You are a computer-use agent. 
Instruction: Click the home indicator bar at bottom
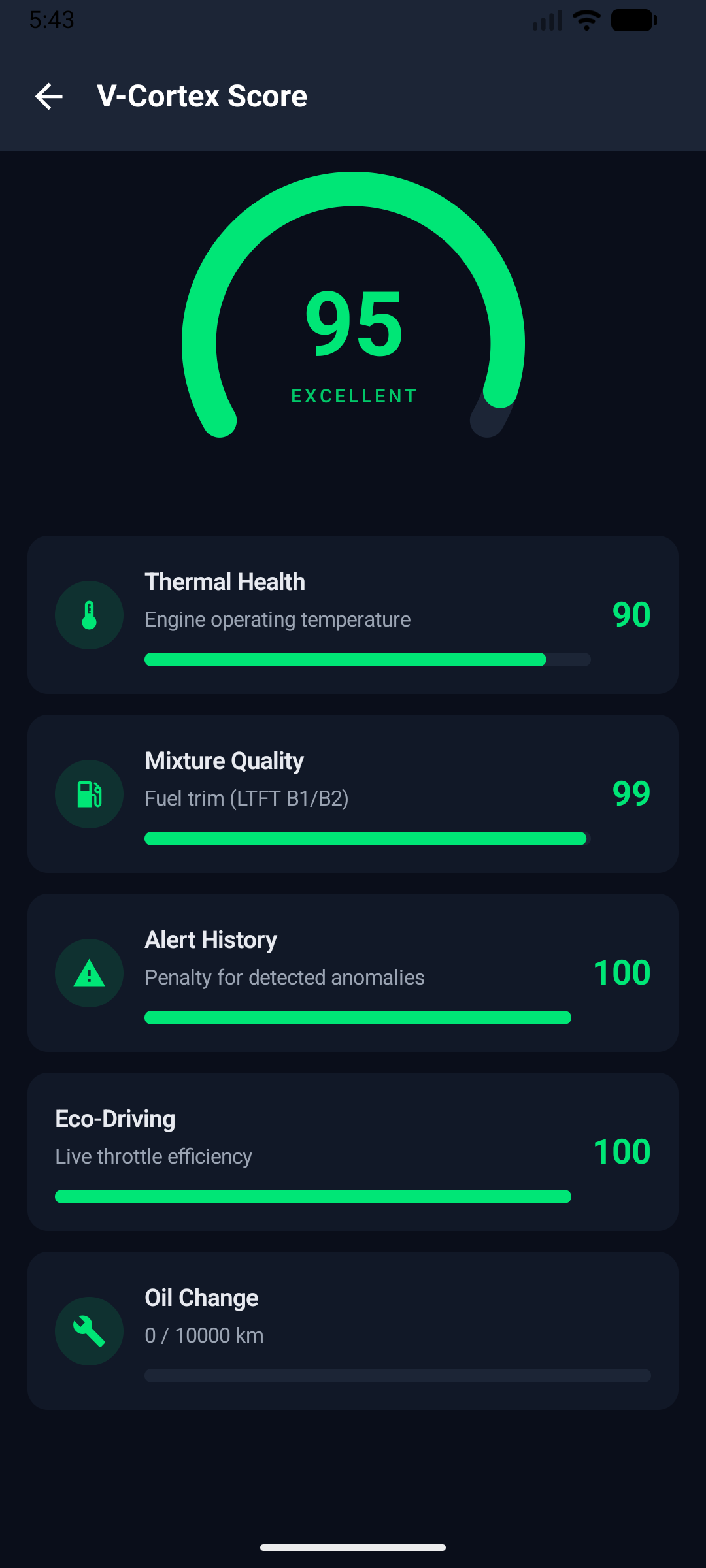point(353,1546)
